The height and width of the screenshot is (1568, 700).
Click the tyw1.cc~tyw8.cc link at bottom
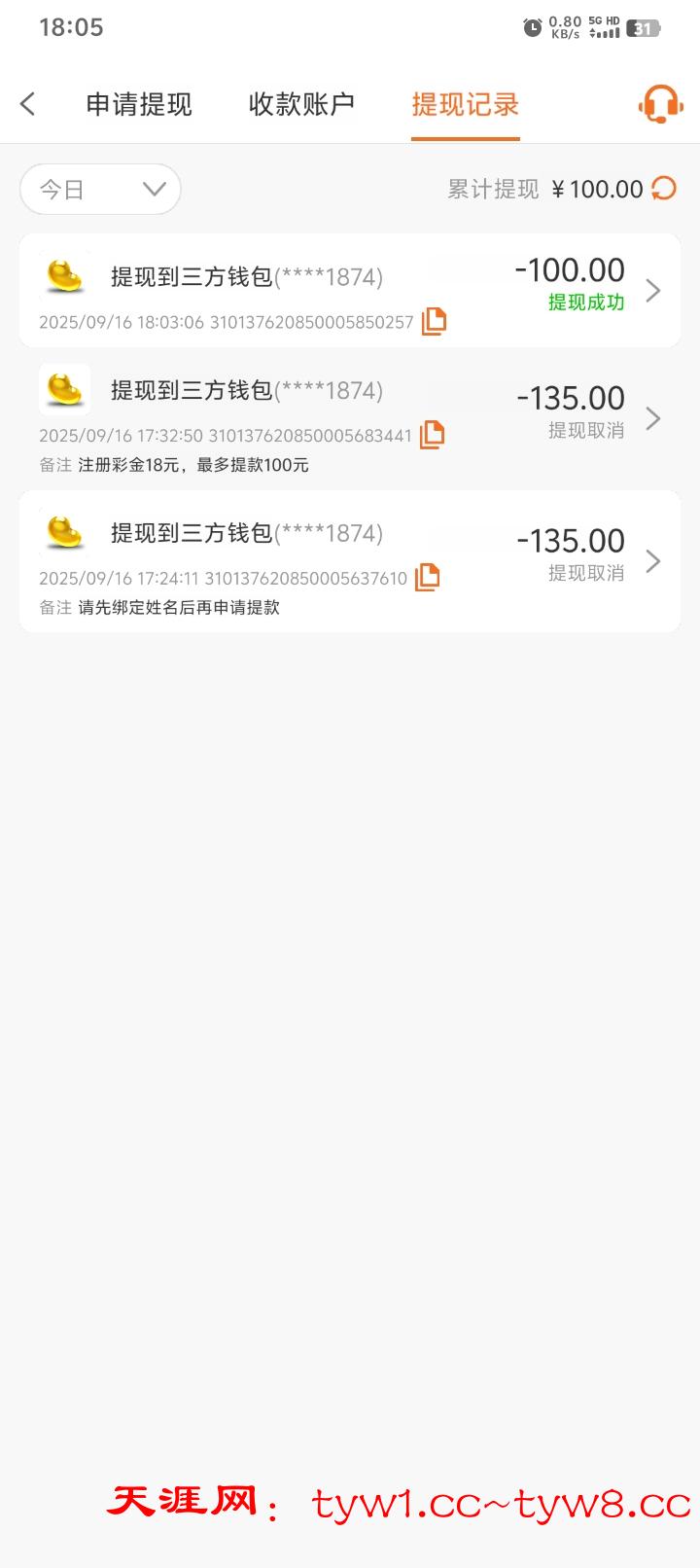click(x=486, y=1502)
